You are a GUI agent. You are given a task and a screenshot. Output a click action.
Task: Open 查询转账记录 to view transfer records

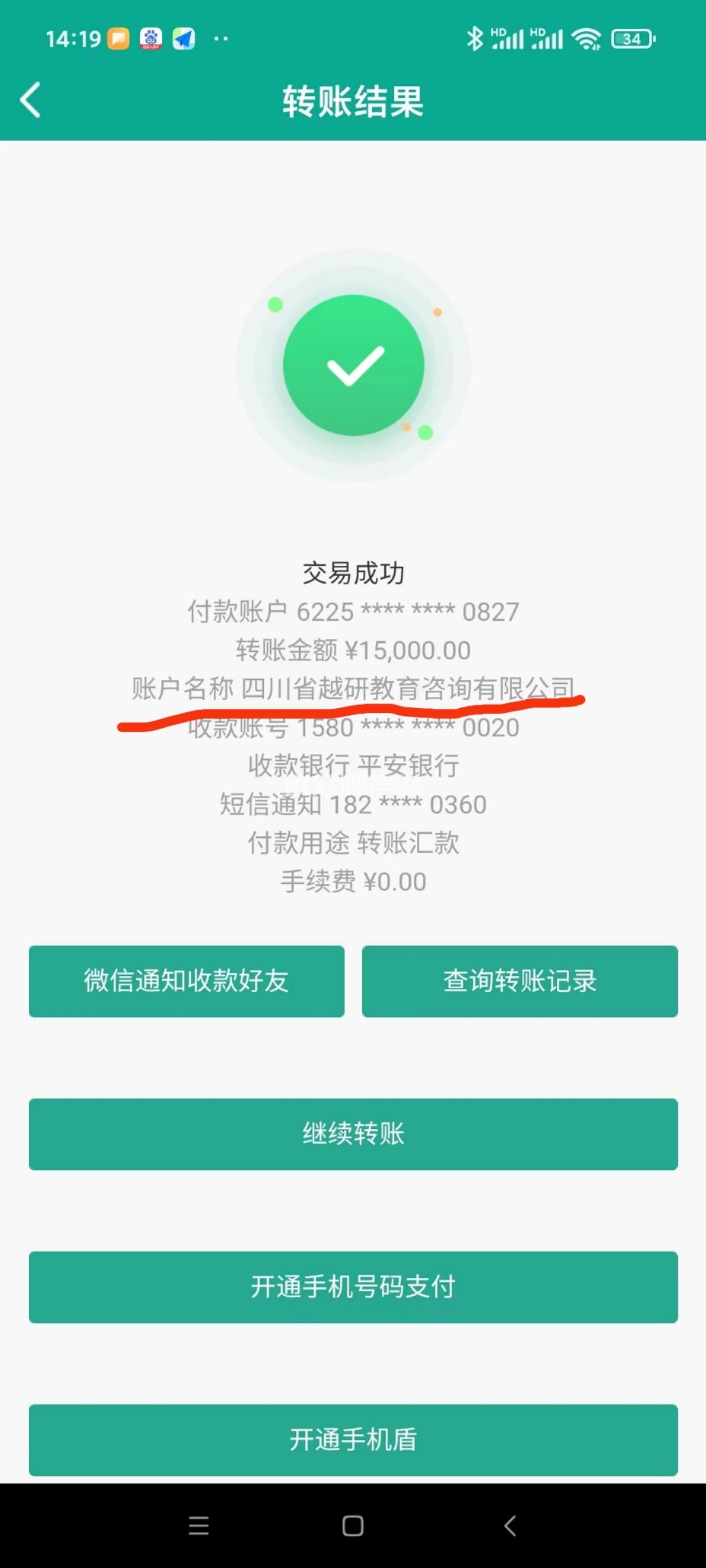tap(520, 981)
